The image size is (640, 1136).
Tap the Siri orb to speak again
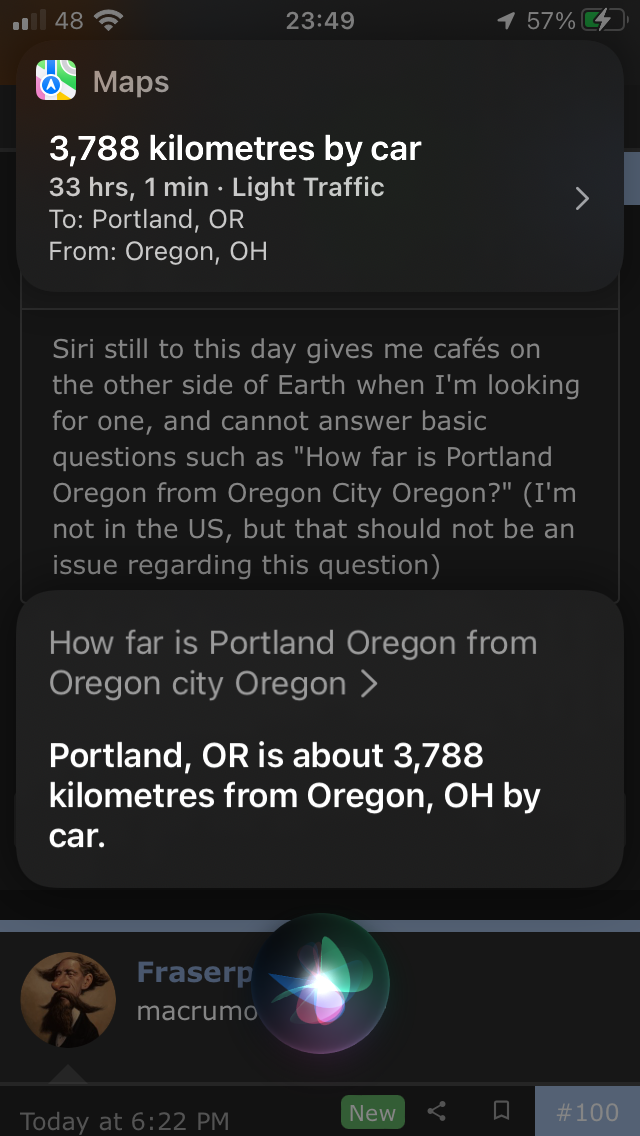(x=320, y=983)
